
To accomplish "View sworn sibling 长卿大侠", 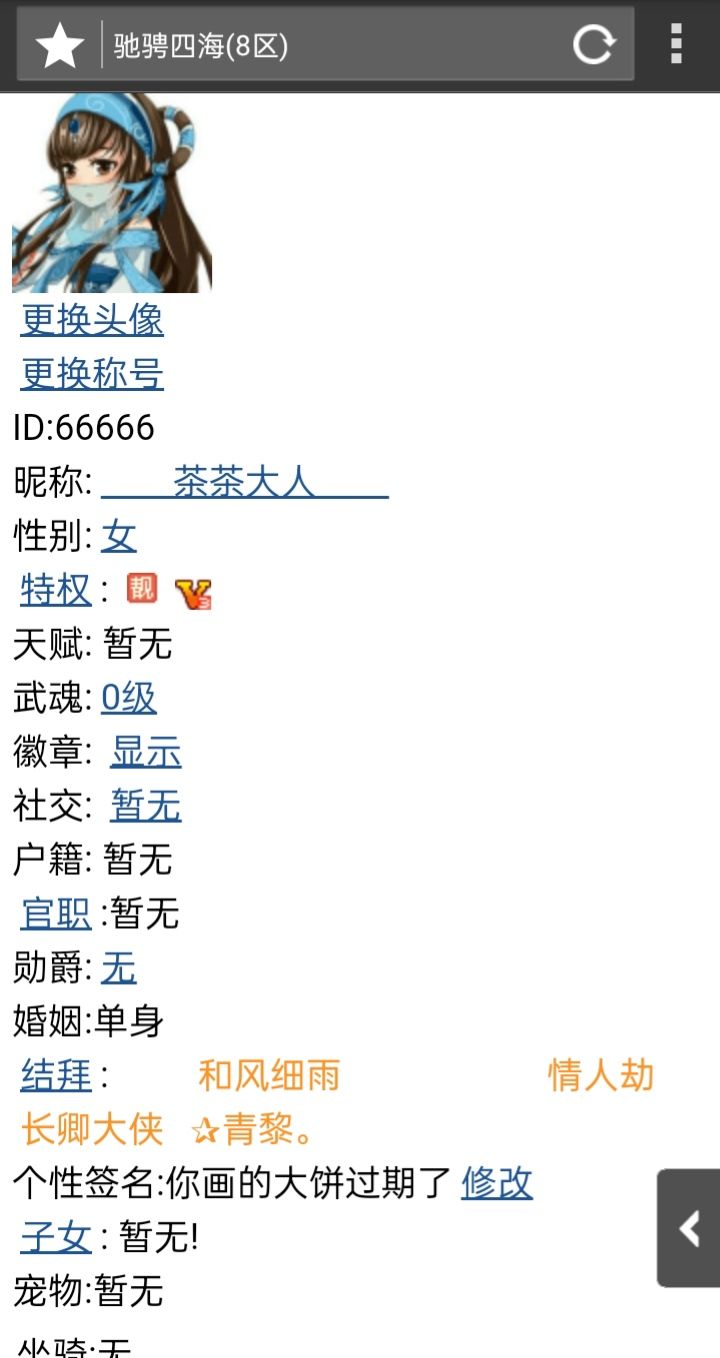I will point(92,1130).
